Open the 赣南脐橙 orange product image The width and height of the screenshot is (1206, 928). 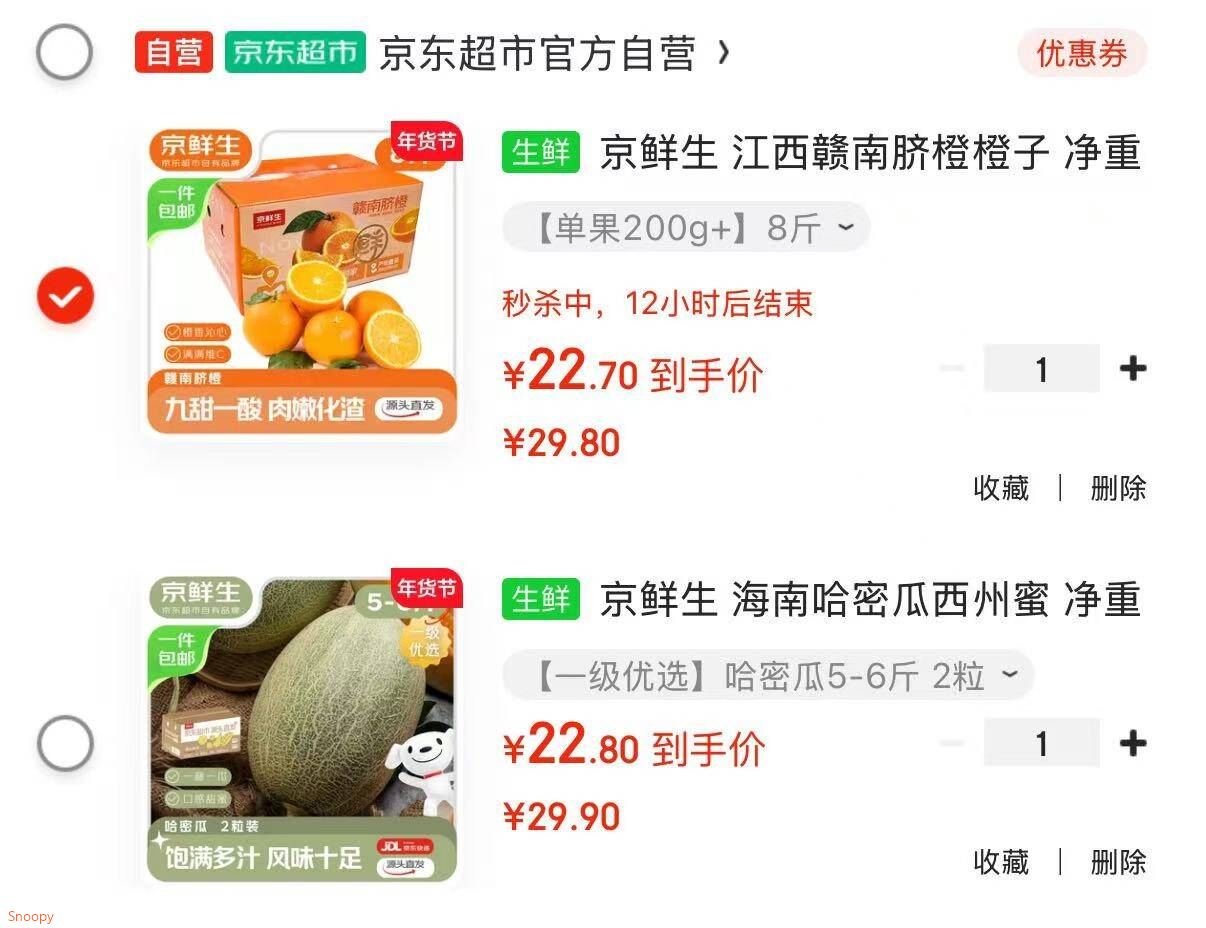click(302, 282)
